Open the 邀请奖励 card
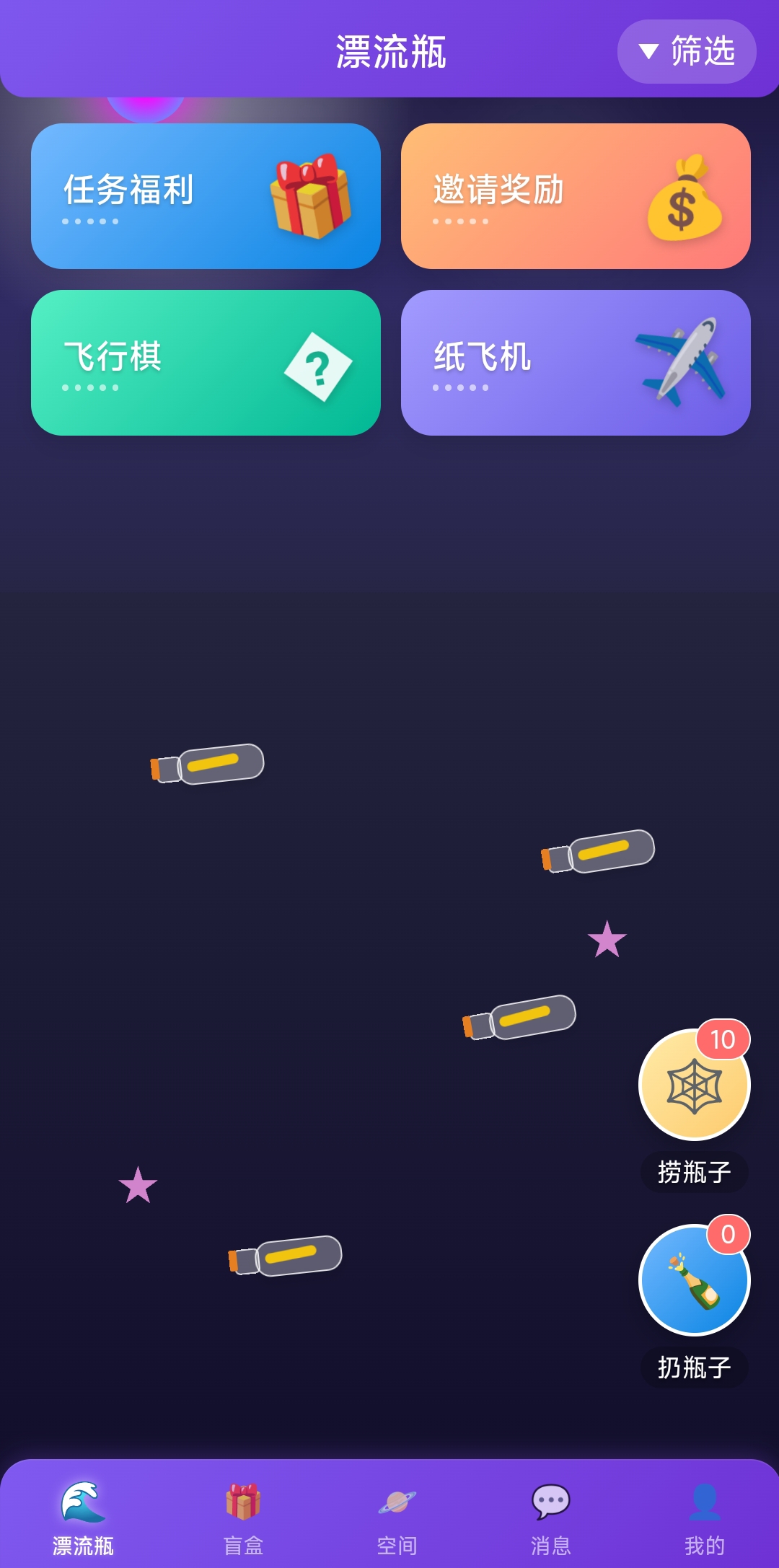Screen dimensions: 779x1568 click(x=576, y=196)
